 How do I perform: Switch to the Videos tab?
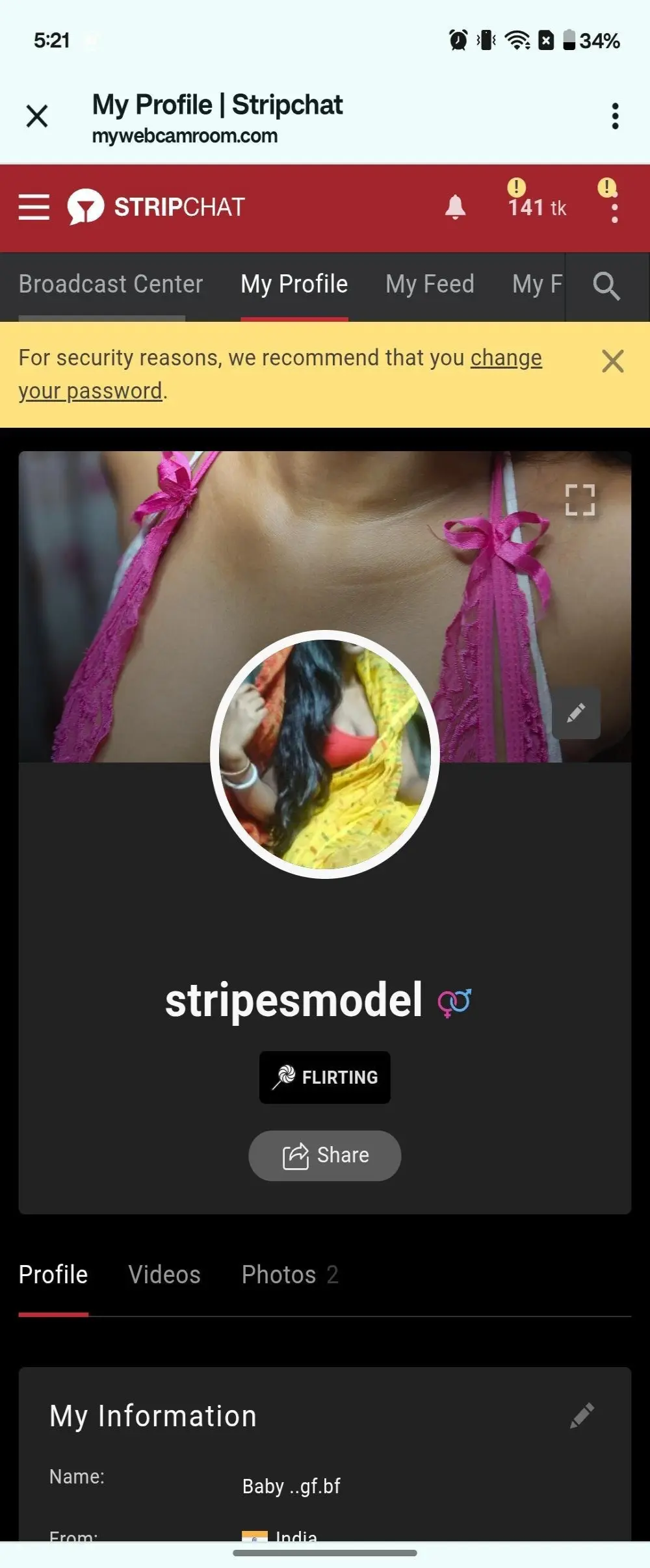pos(164,1274)
